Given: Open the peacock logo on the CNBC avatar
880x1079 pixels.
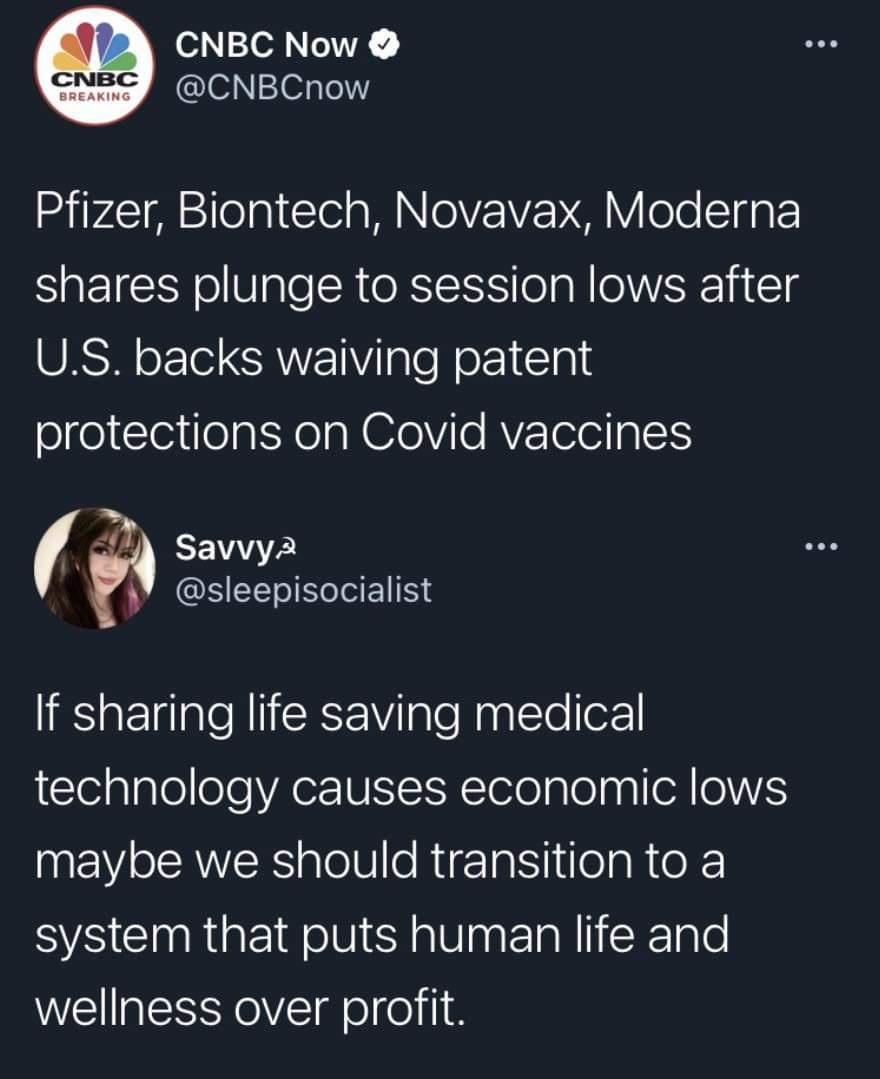Looking at the screenshot, I should click(x=95, y=48).
